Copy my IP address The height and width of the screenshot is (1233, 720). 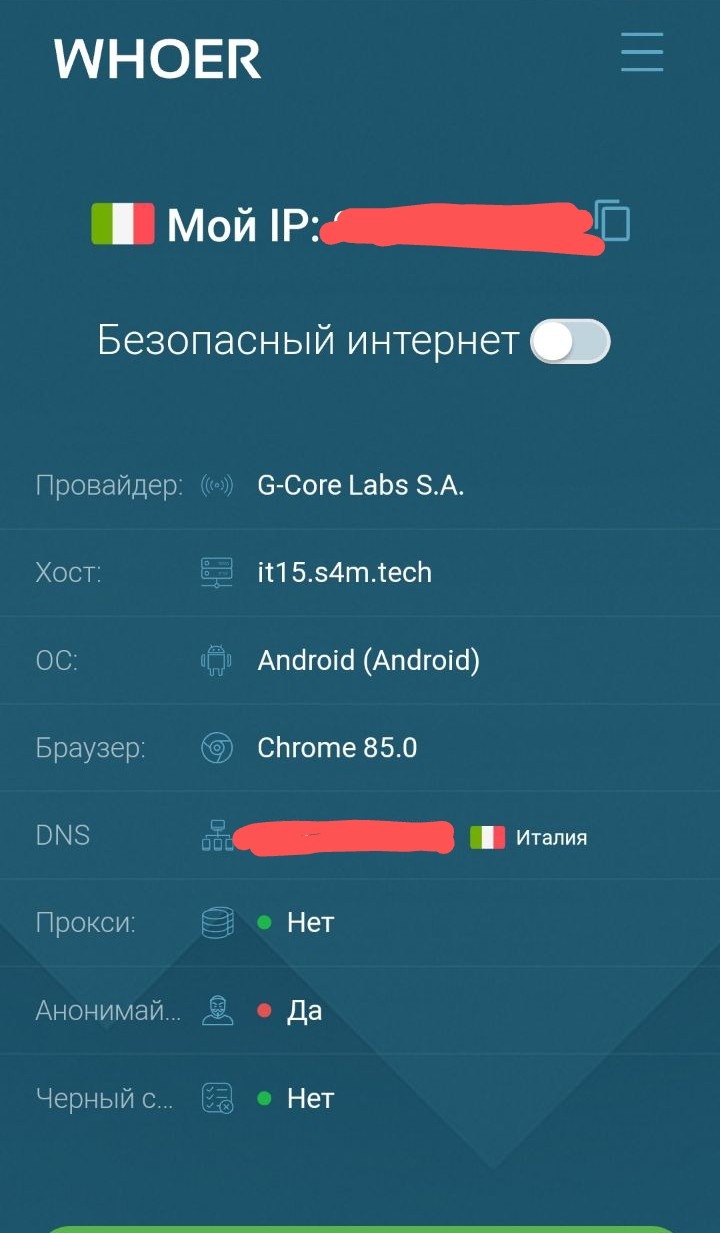click(x=615, y=220)
